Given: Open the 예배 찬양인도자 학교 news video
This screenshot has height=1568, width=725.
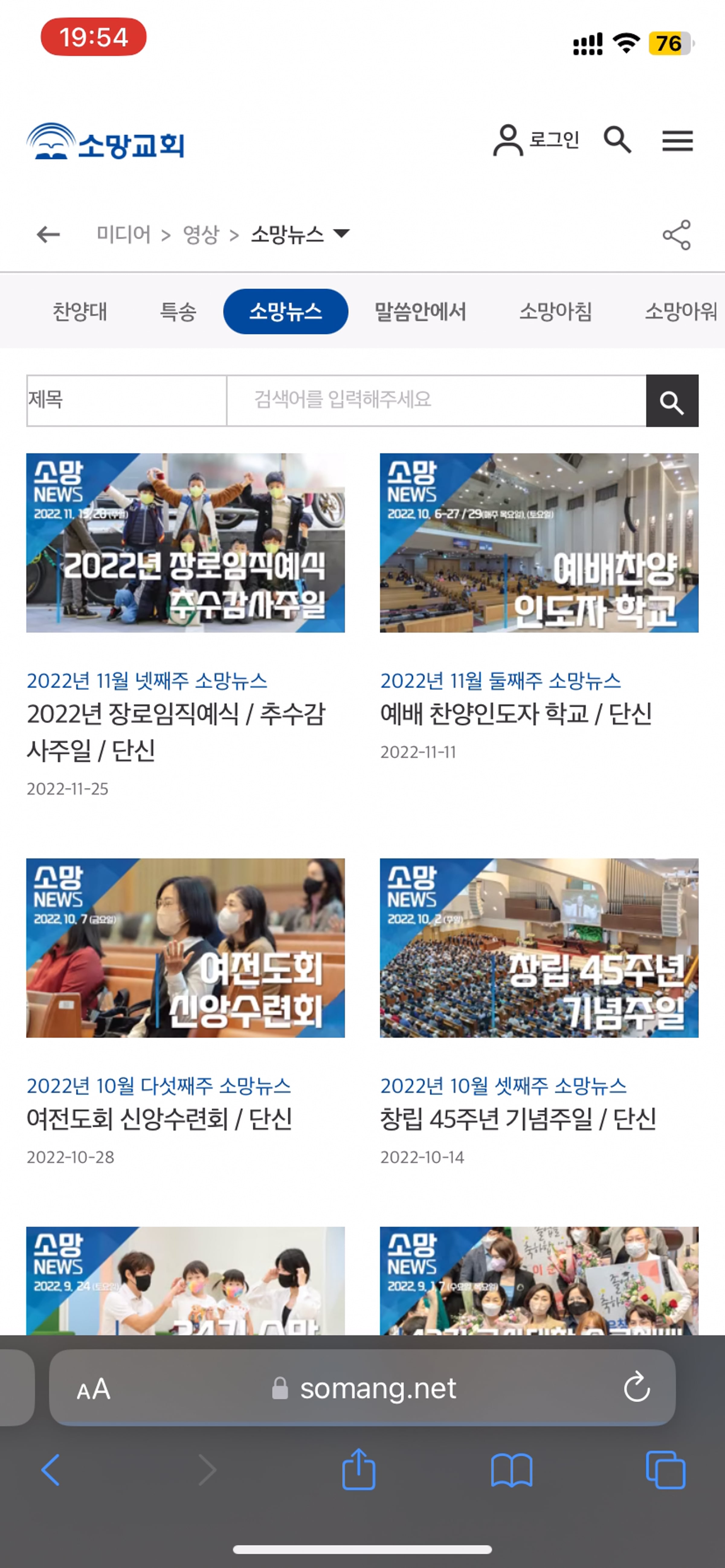Looking at the screenshot, I should (539, 543).
